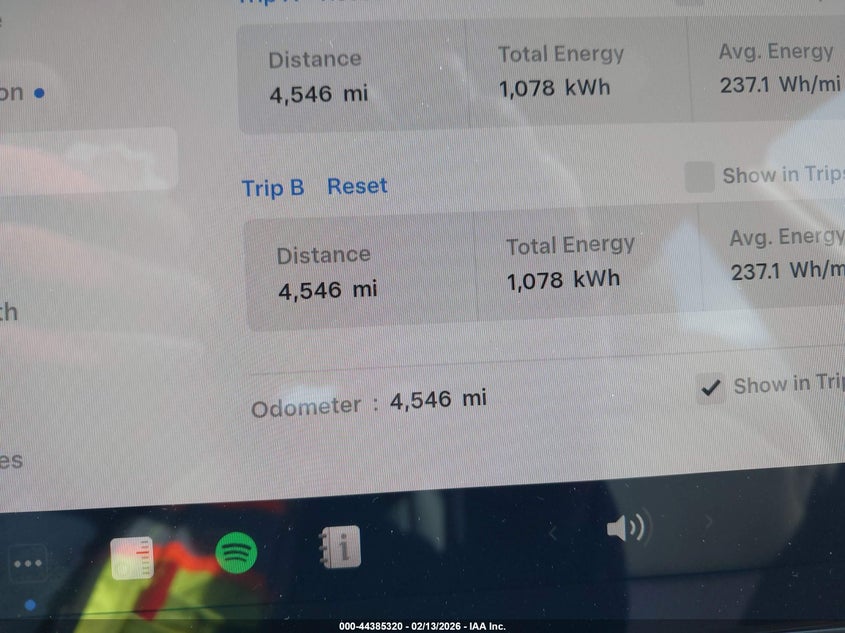
Task: Reset the Trip B counter
Action: coord(357,186)
